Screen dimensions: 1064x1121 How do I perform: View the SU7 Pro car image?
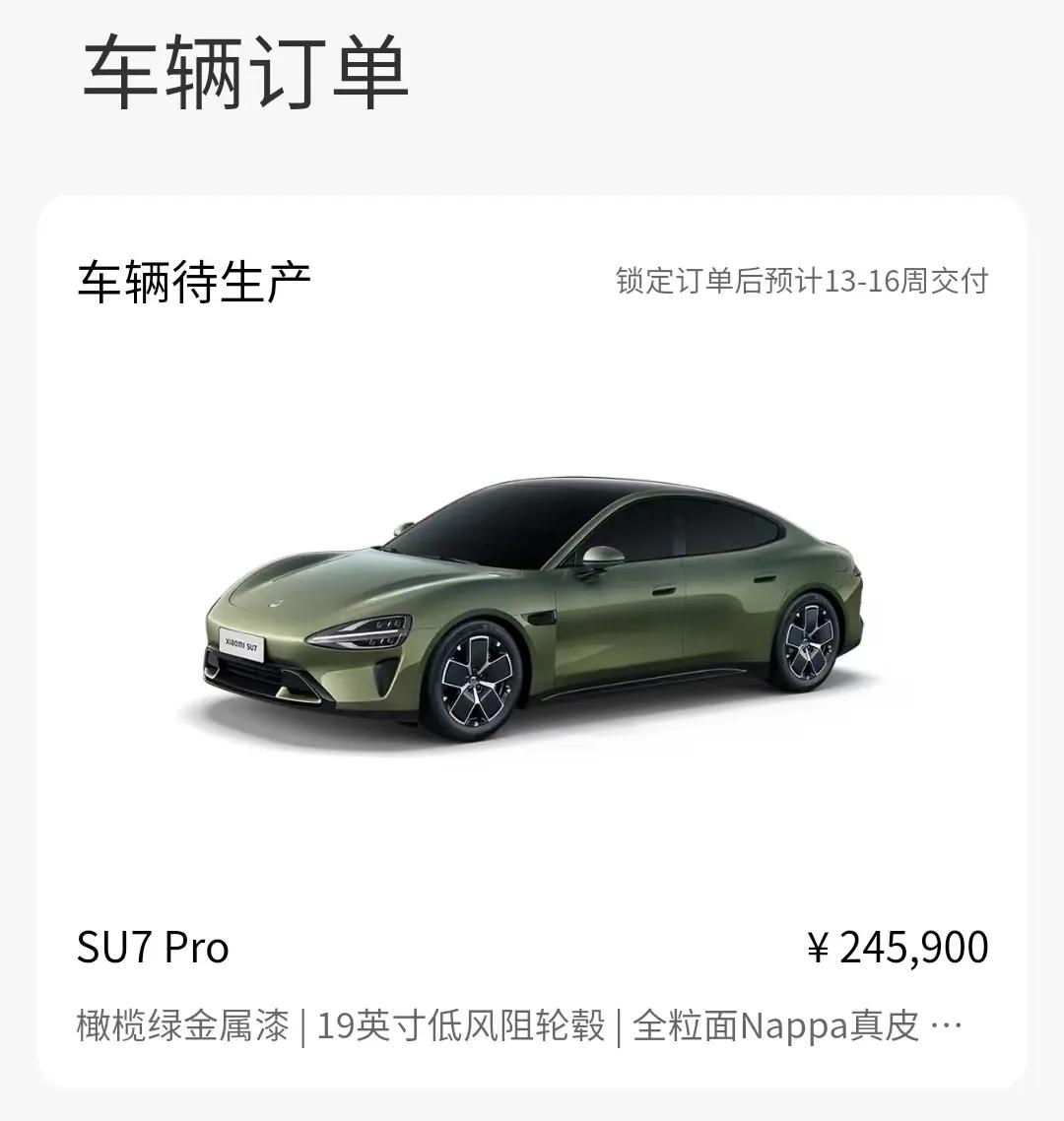pyautogui.click(x=532, y=591)
